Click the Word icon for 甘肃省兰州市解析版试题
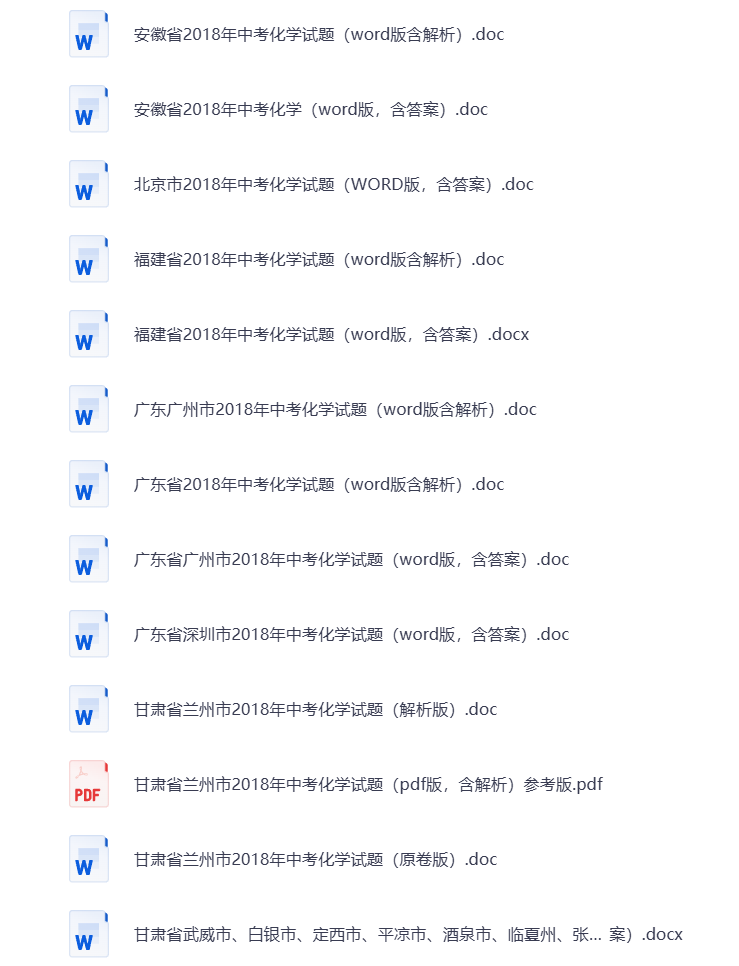739x966 pixels. 88,708
